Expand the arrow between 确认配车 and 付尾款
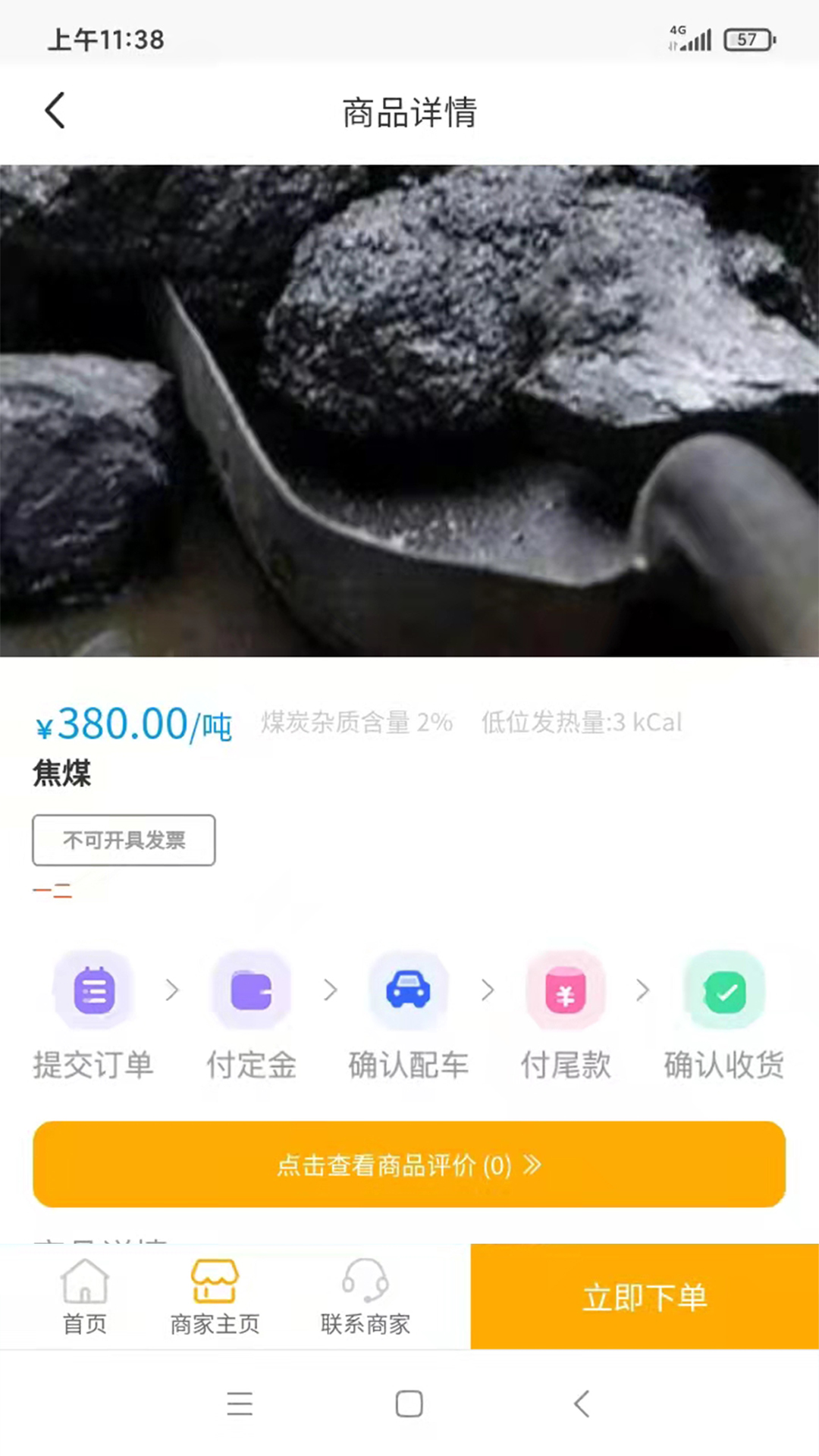This screenshot has width=819, height=1456. (487, 990)
